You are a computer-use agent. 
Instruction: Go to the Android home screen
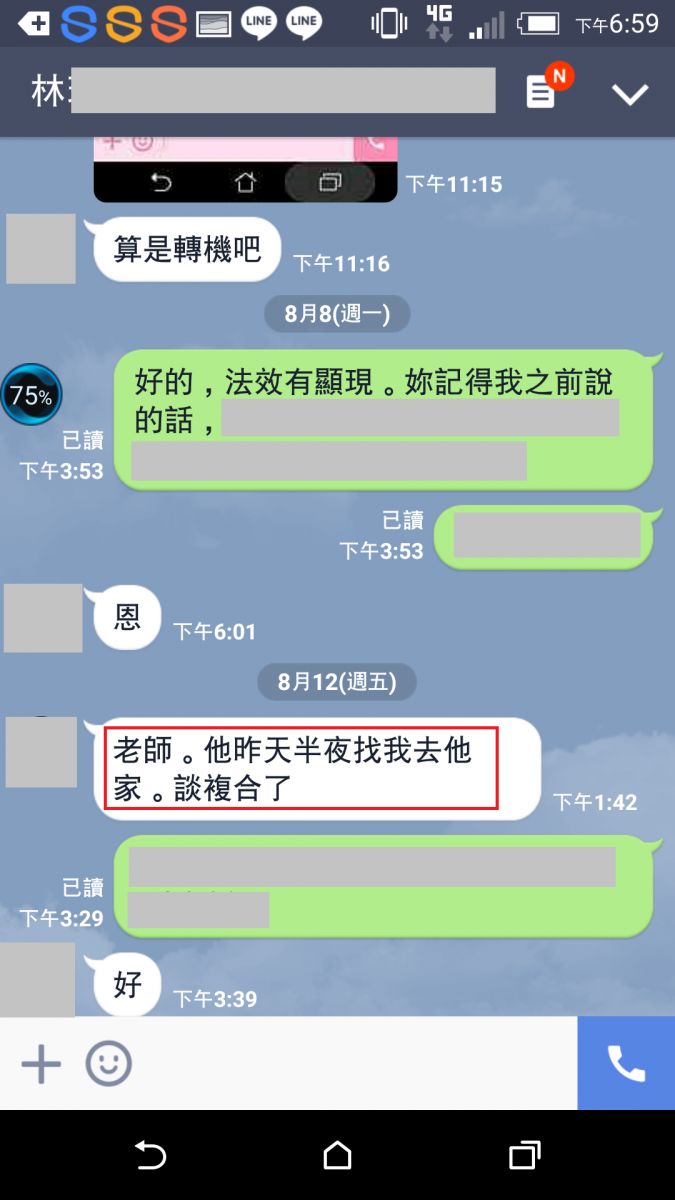tap(337, 1156)
